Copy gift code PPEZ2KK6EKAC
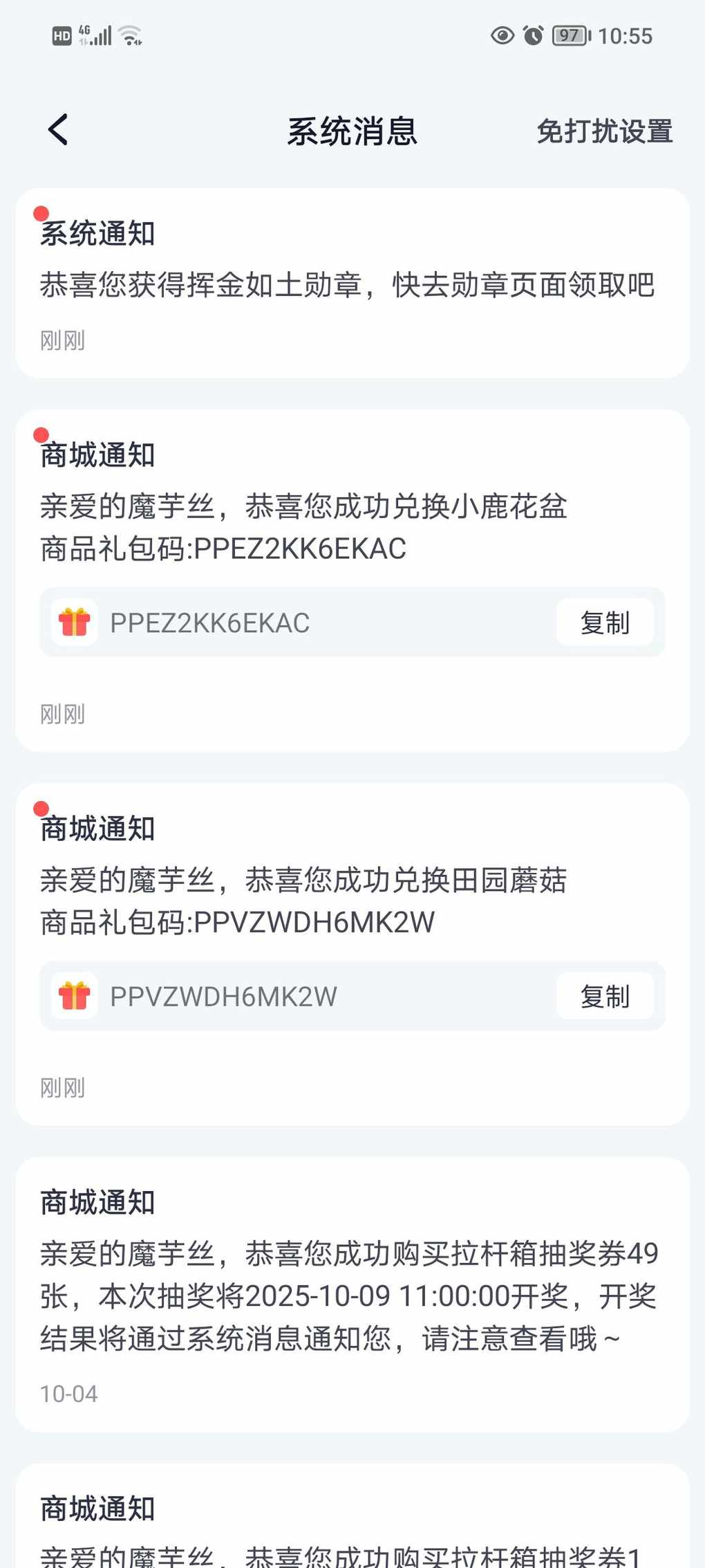The width and height of the screenshot is (705, 1568). (x=605, y=622)
